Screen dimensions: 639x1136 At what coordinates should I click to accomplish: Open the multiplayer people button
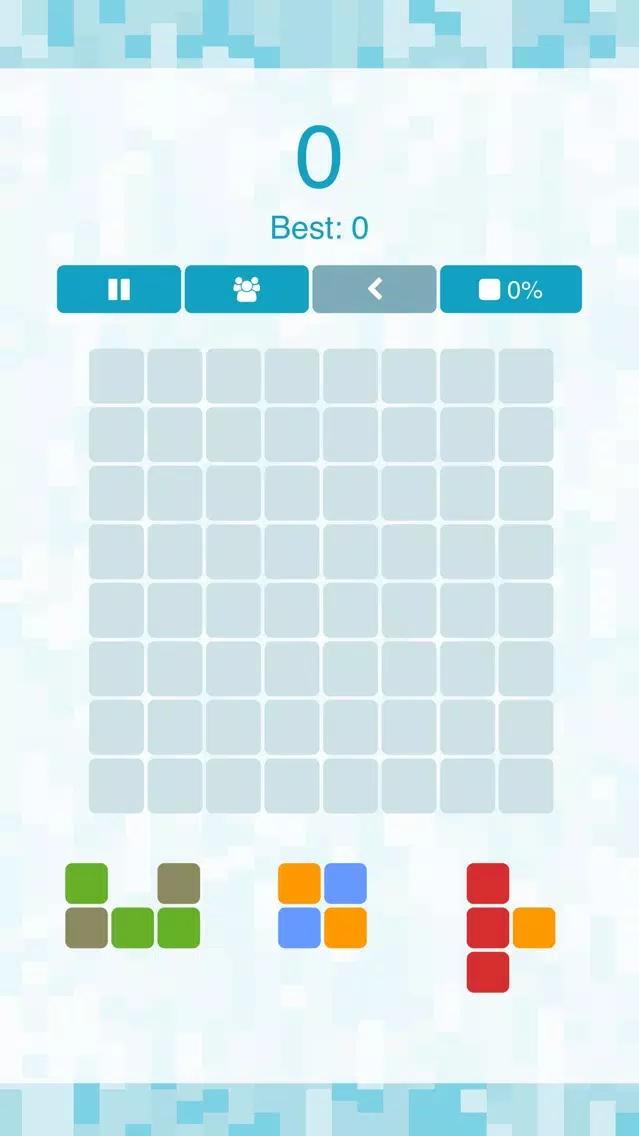[246, 289]
